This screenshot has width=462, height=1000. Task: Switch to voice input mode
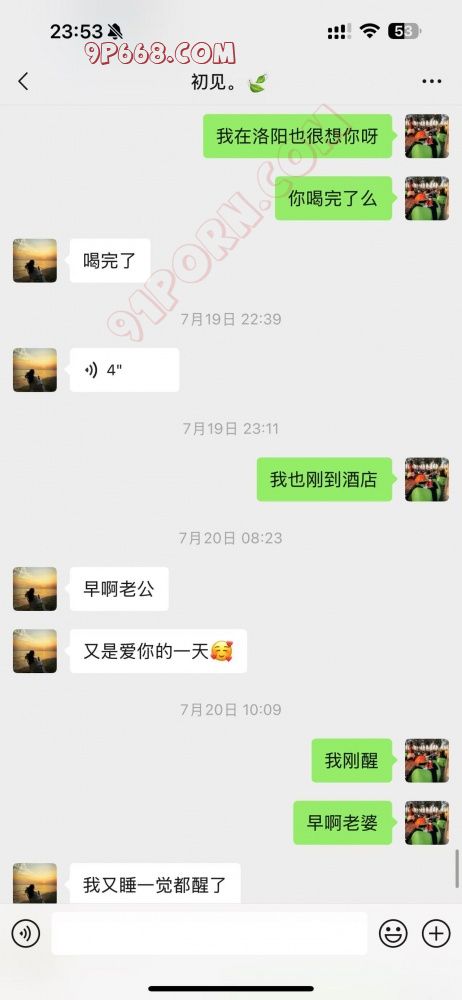(26, 934)
